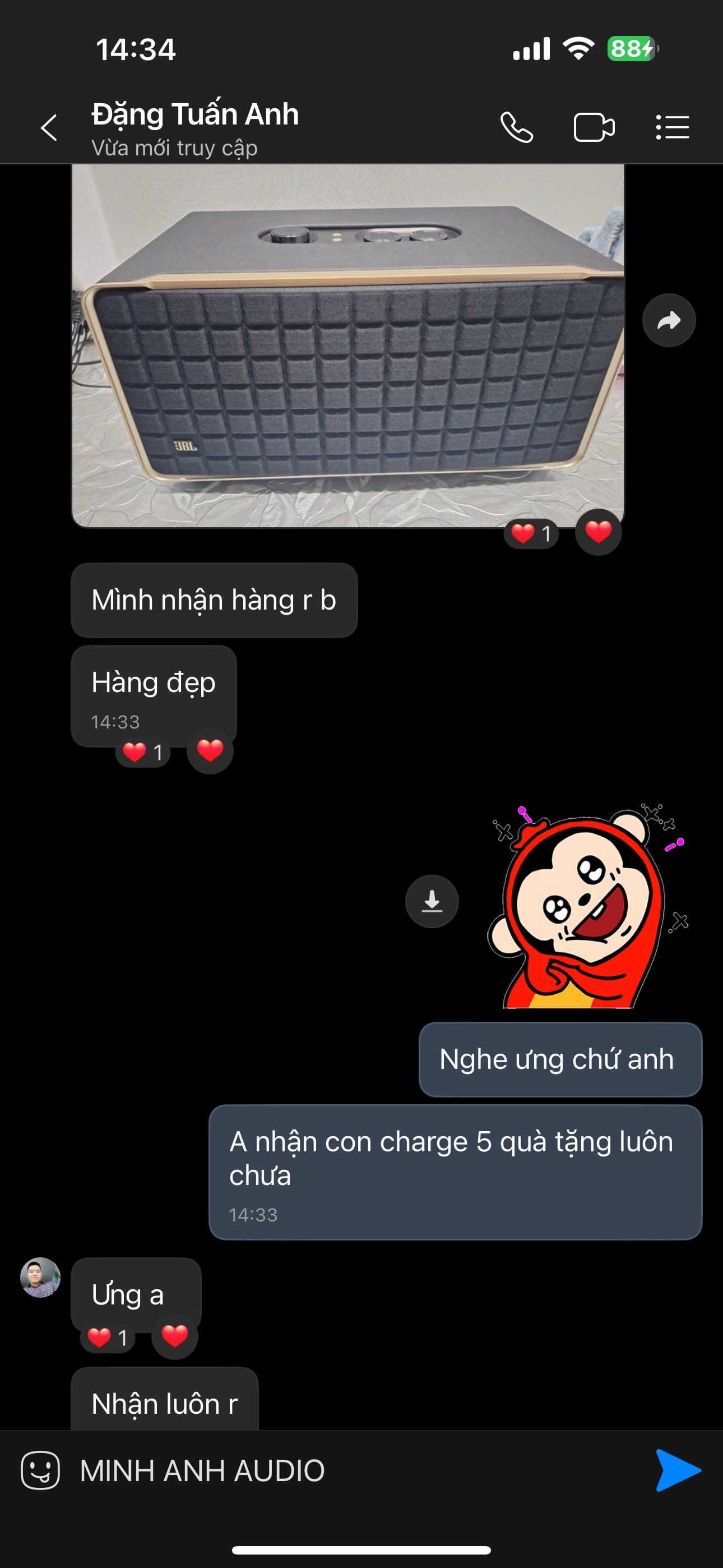Open the chat options menu
The image size is (723, 1568).
pos(673,128)
